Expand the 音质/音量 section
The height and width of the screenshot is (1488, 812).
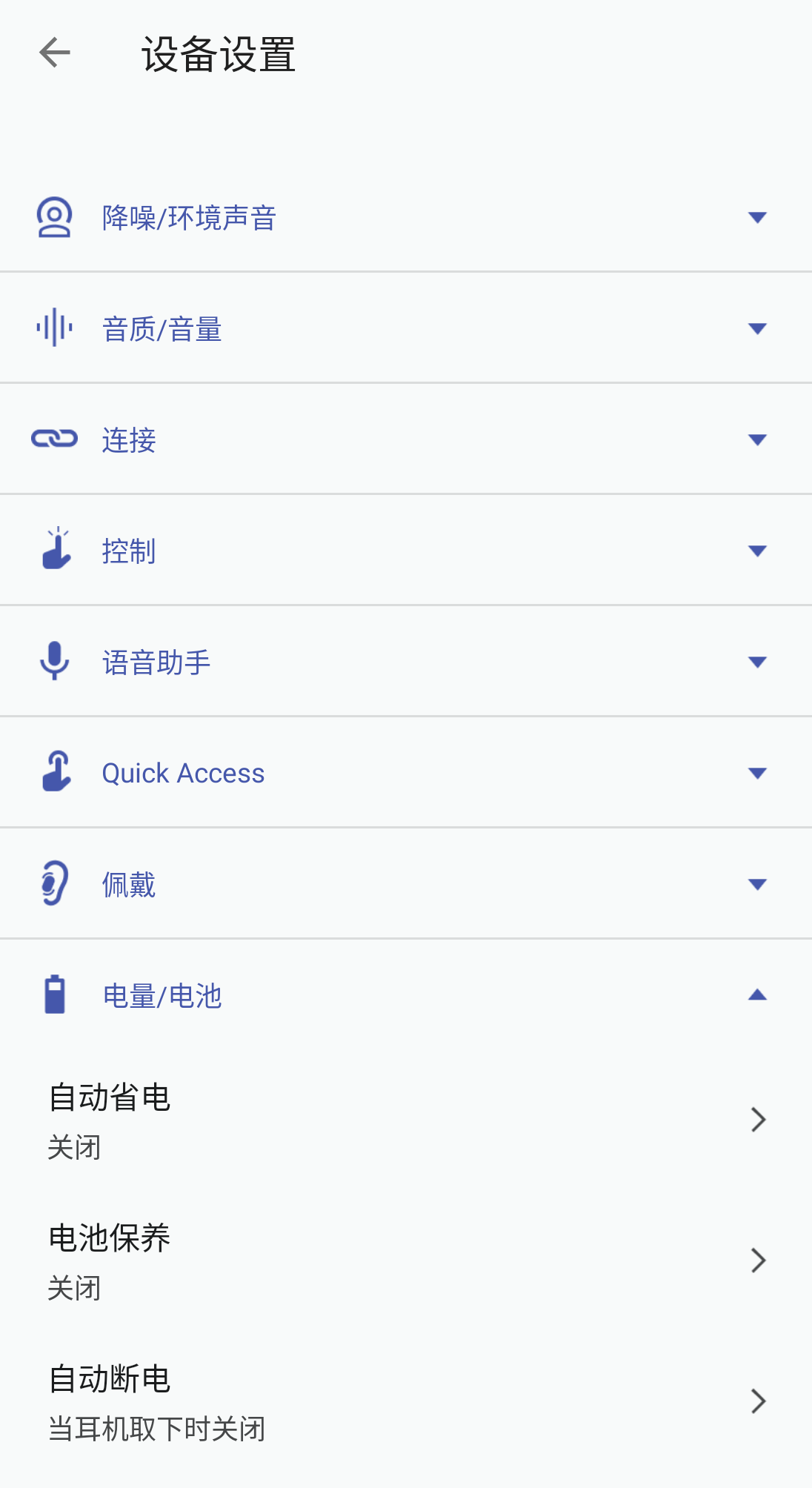click(405, 328)
